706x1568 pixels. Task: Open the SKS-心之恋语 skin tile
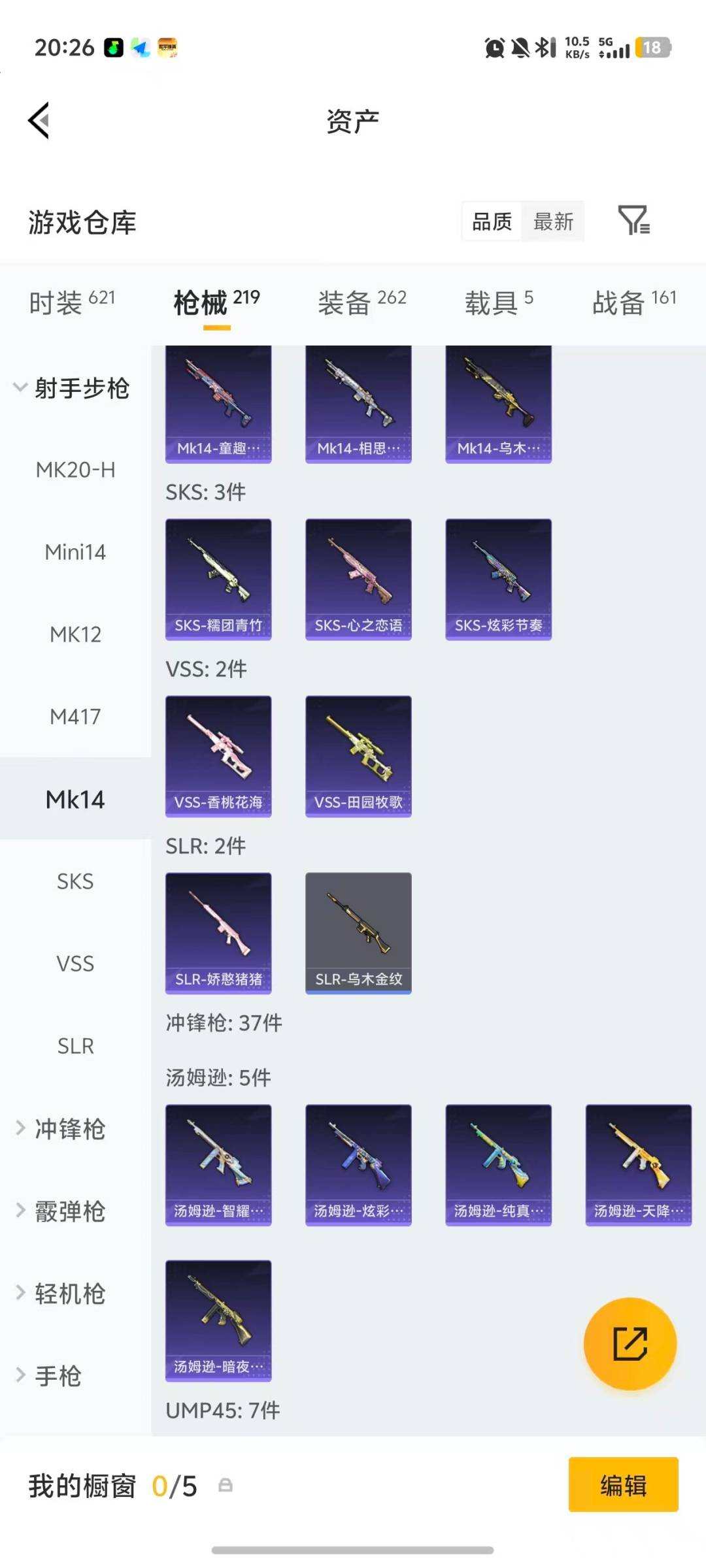[358, 579]
